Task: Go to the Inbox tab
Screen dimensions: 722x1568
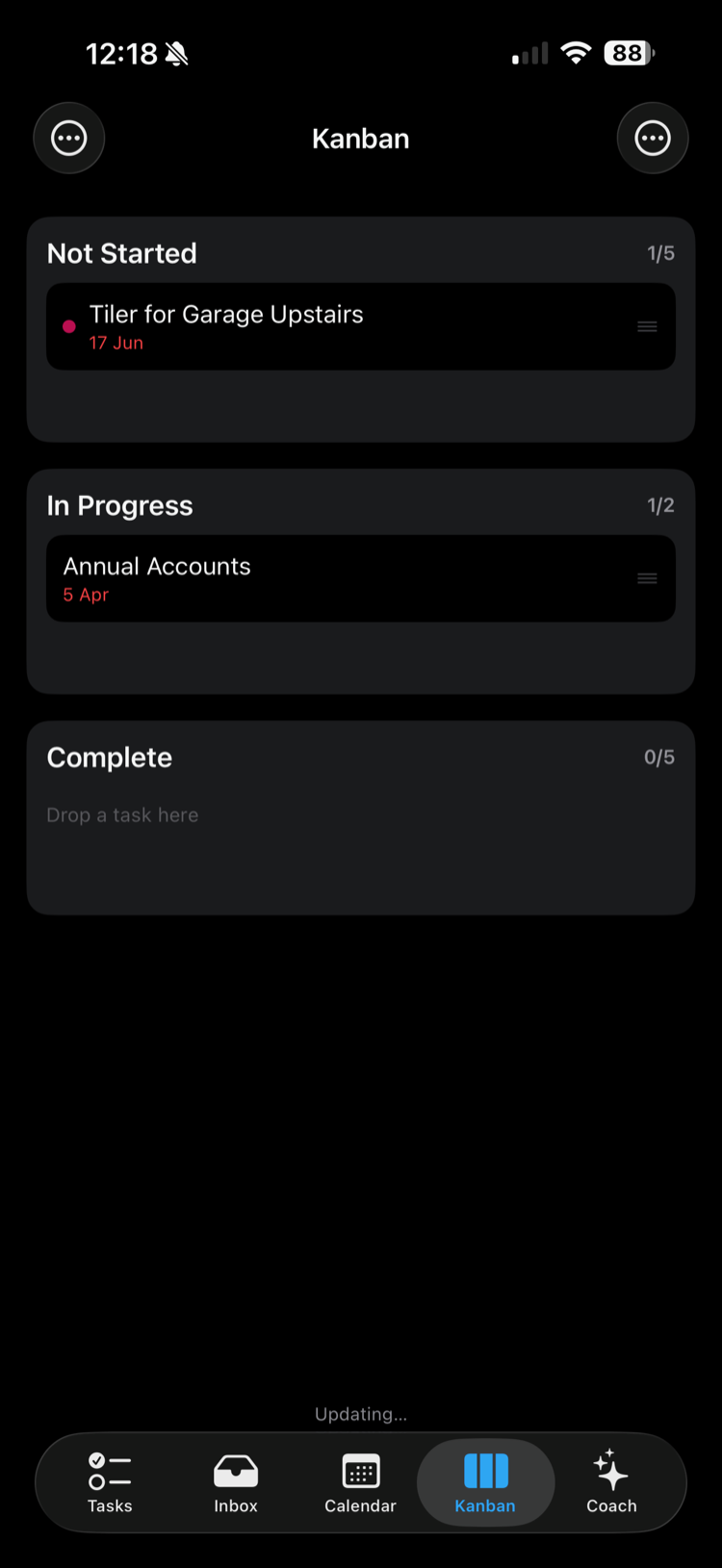Action: coord(236,1482)
